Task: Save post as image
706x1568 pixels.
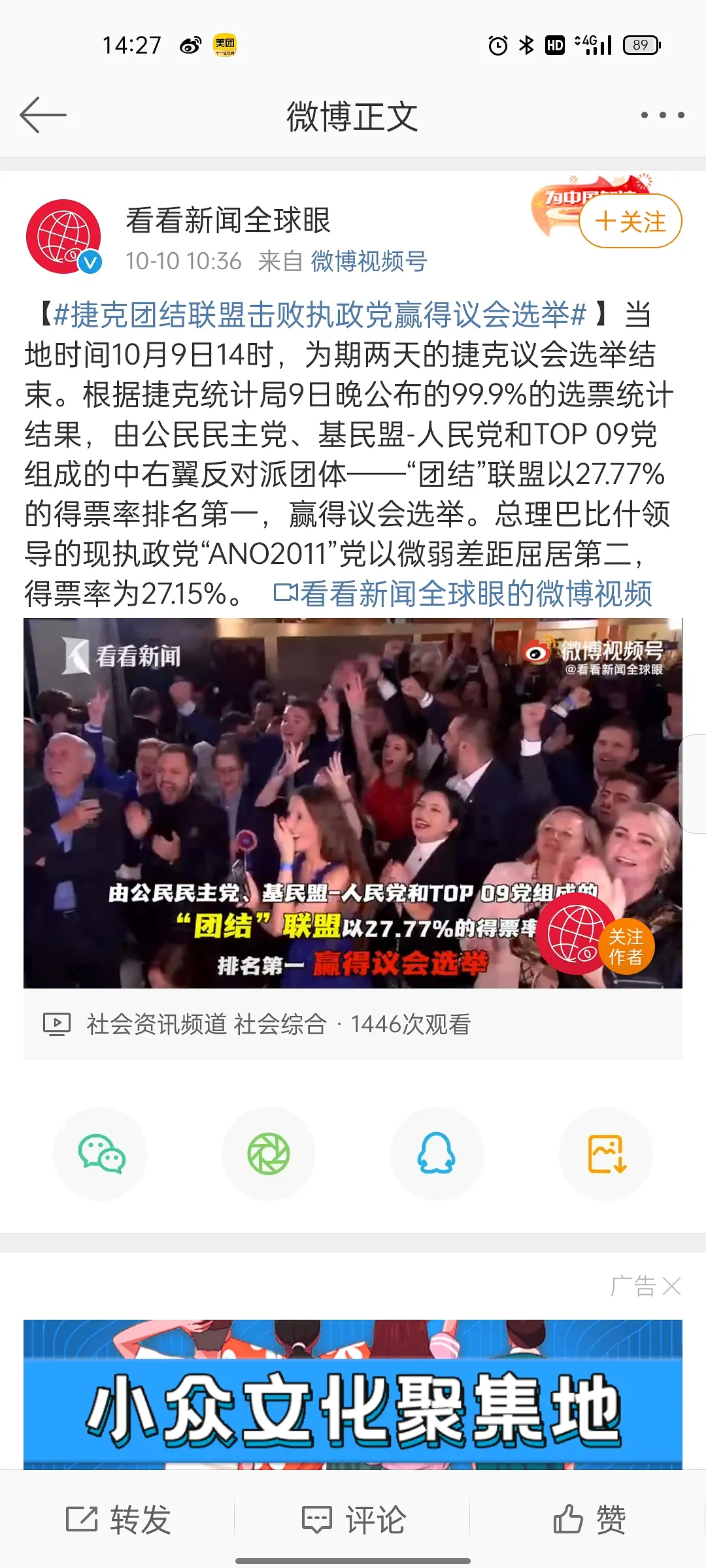Action: pos(607,1154)
